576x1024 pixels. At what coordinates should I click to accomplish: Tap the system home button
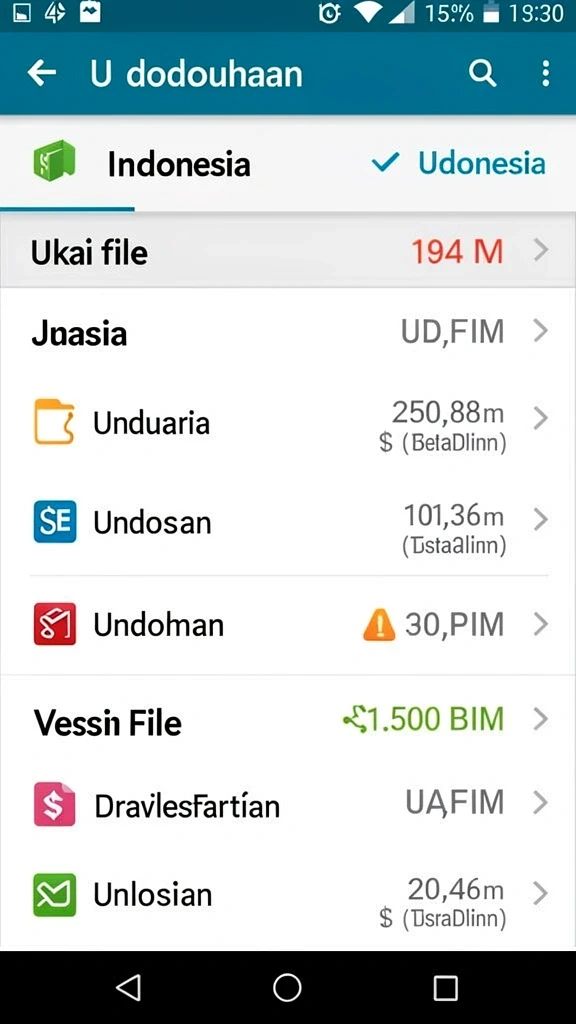pos(287,987)
